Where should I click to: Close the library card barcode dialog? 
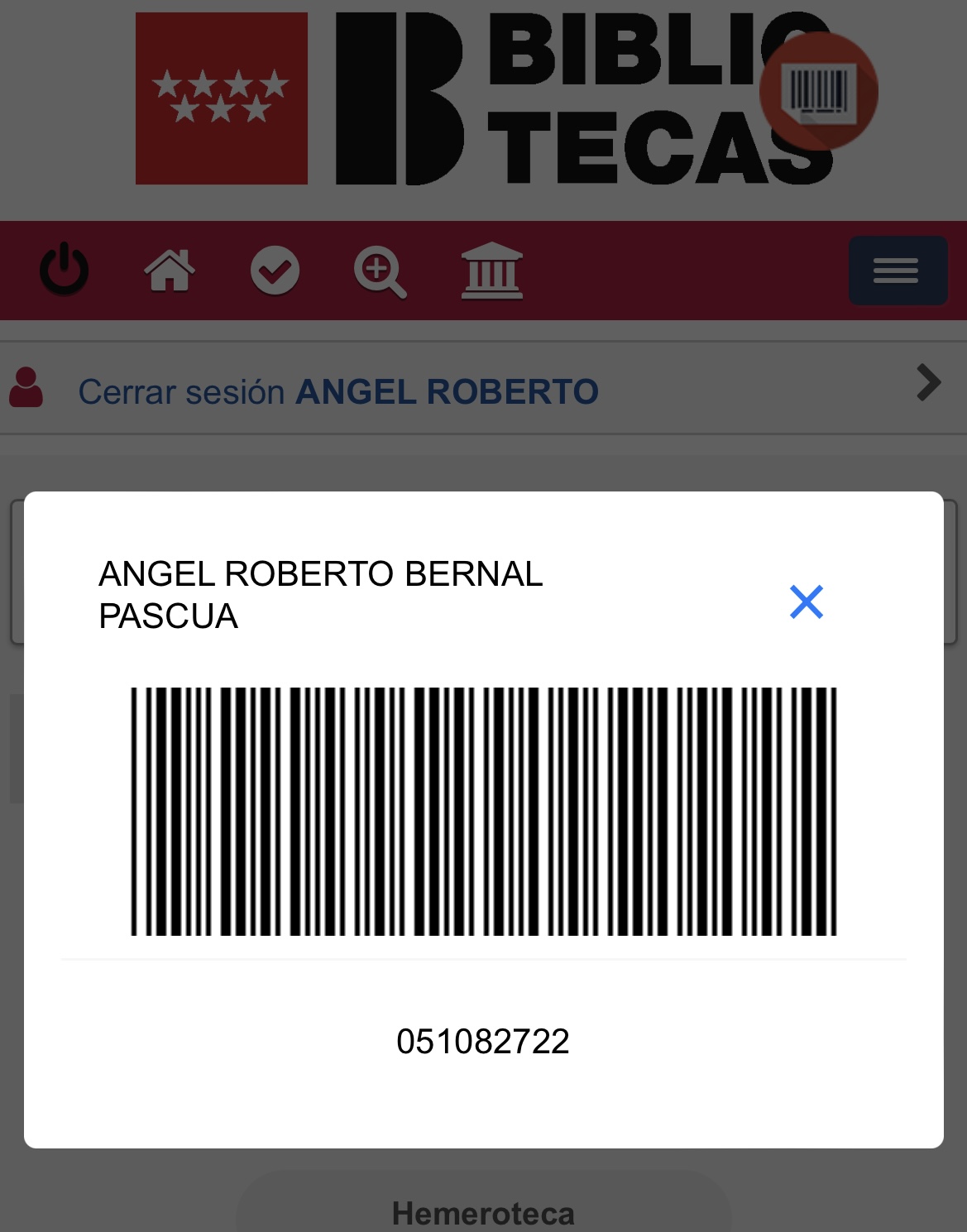click(x=807, y=602)
